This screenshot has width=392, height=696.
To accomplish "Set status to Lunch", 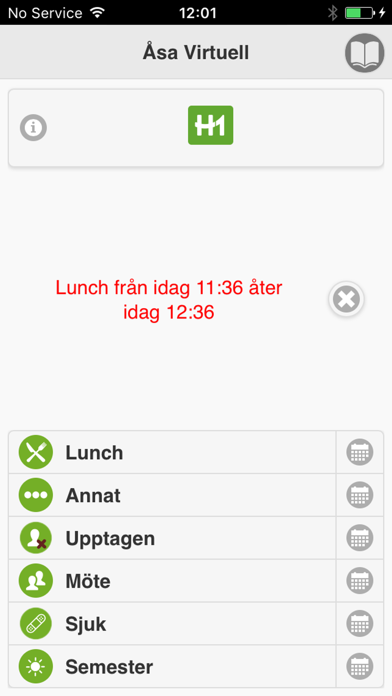I will point(172,452).
